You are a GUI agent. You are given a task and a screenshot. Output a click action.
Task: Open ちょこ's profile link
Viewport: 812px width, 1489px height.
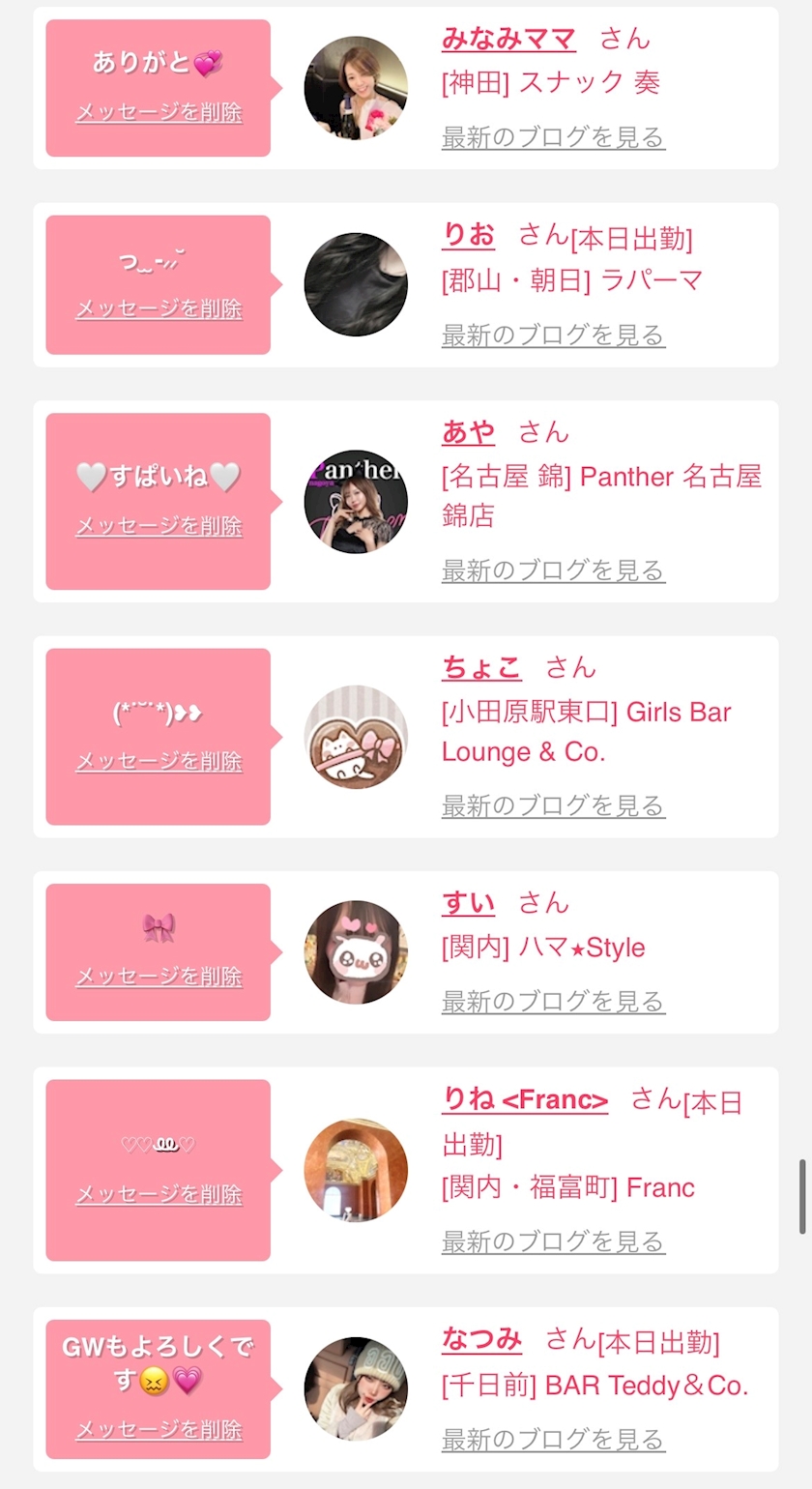tap(481, 667)
